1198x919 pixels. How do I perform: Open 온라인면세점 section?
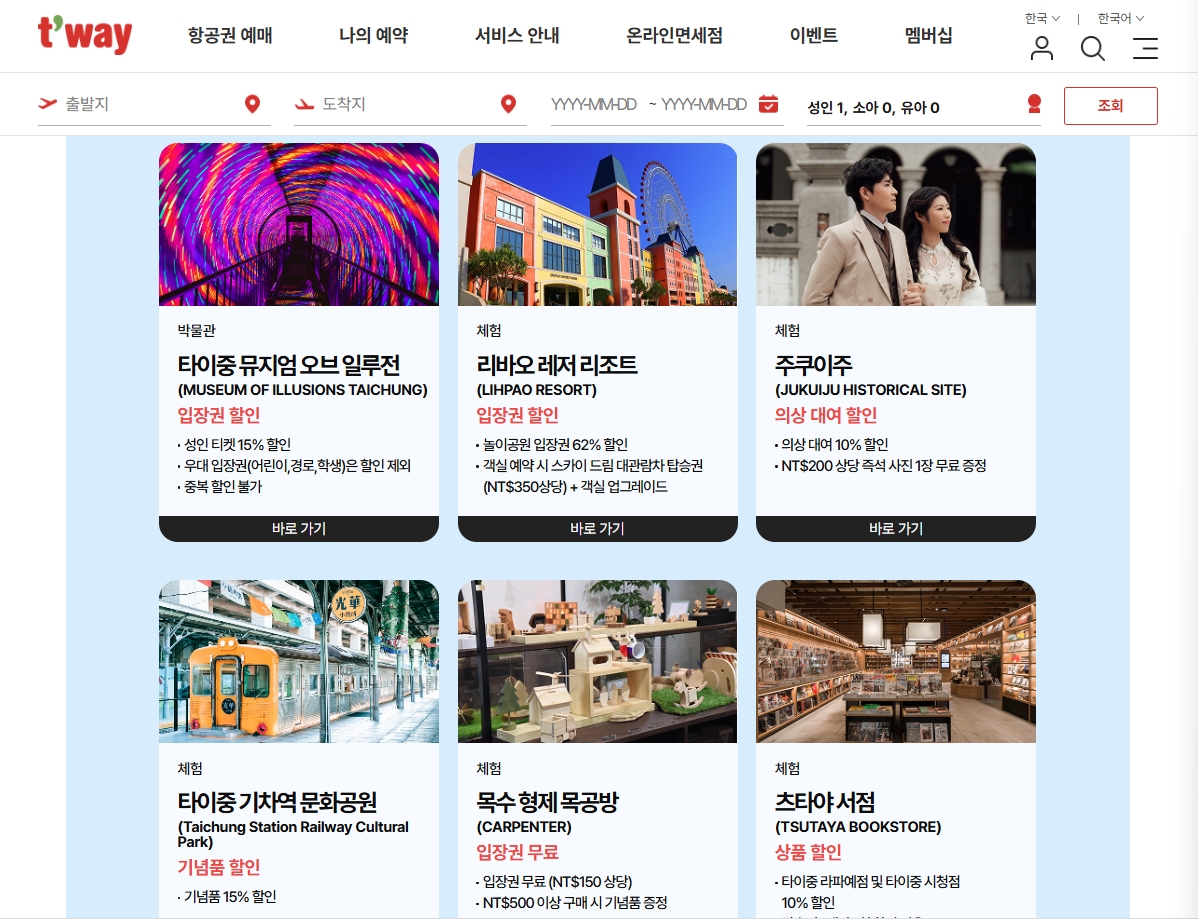(673, 36)
